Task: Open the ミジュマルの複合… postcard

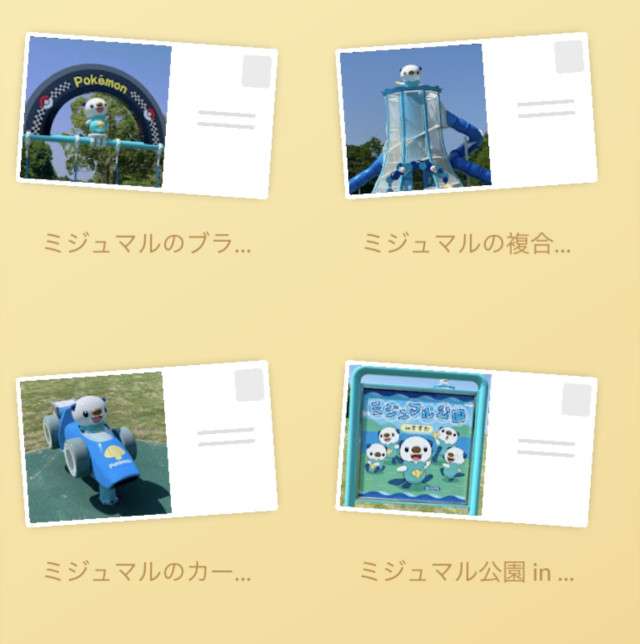Action: tap(467, 115)
